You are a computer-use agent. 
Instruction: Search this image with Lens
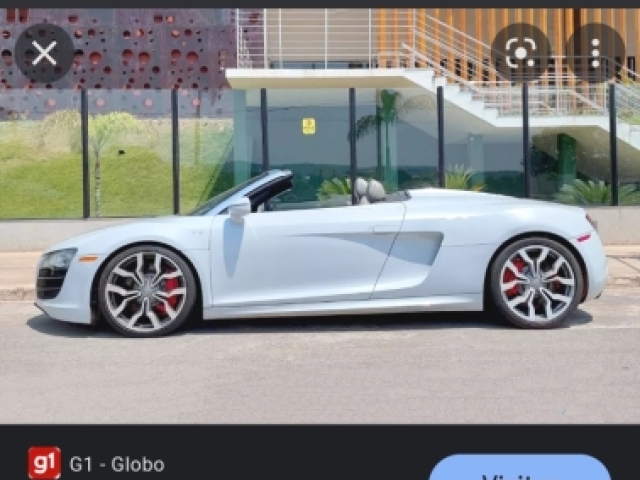tap(521, 53)
